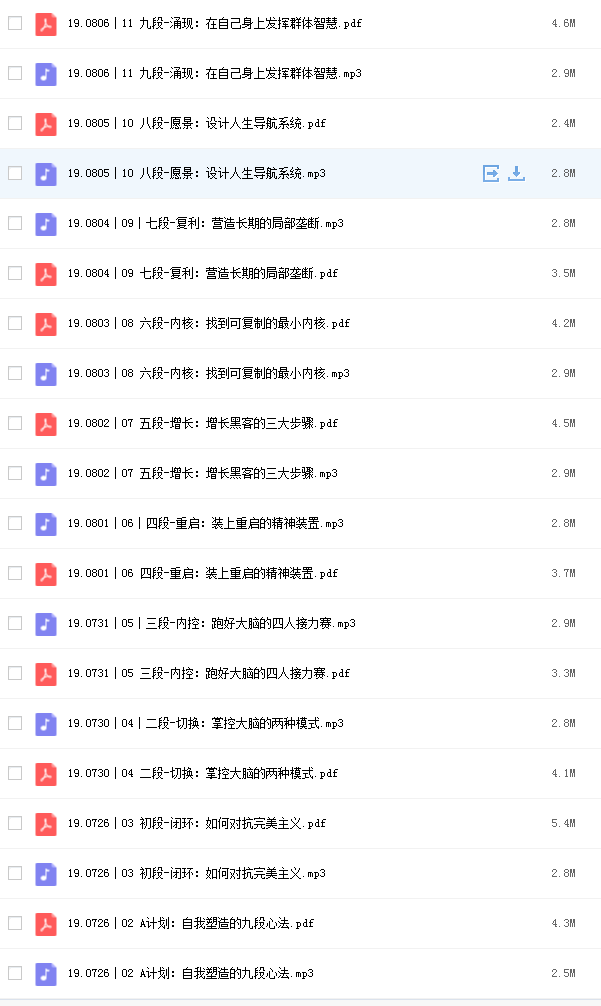Open 七段-复利 mp3 file
Viewport: 601px width, 1006px height.
coord(205,223)
